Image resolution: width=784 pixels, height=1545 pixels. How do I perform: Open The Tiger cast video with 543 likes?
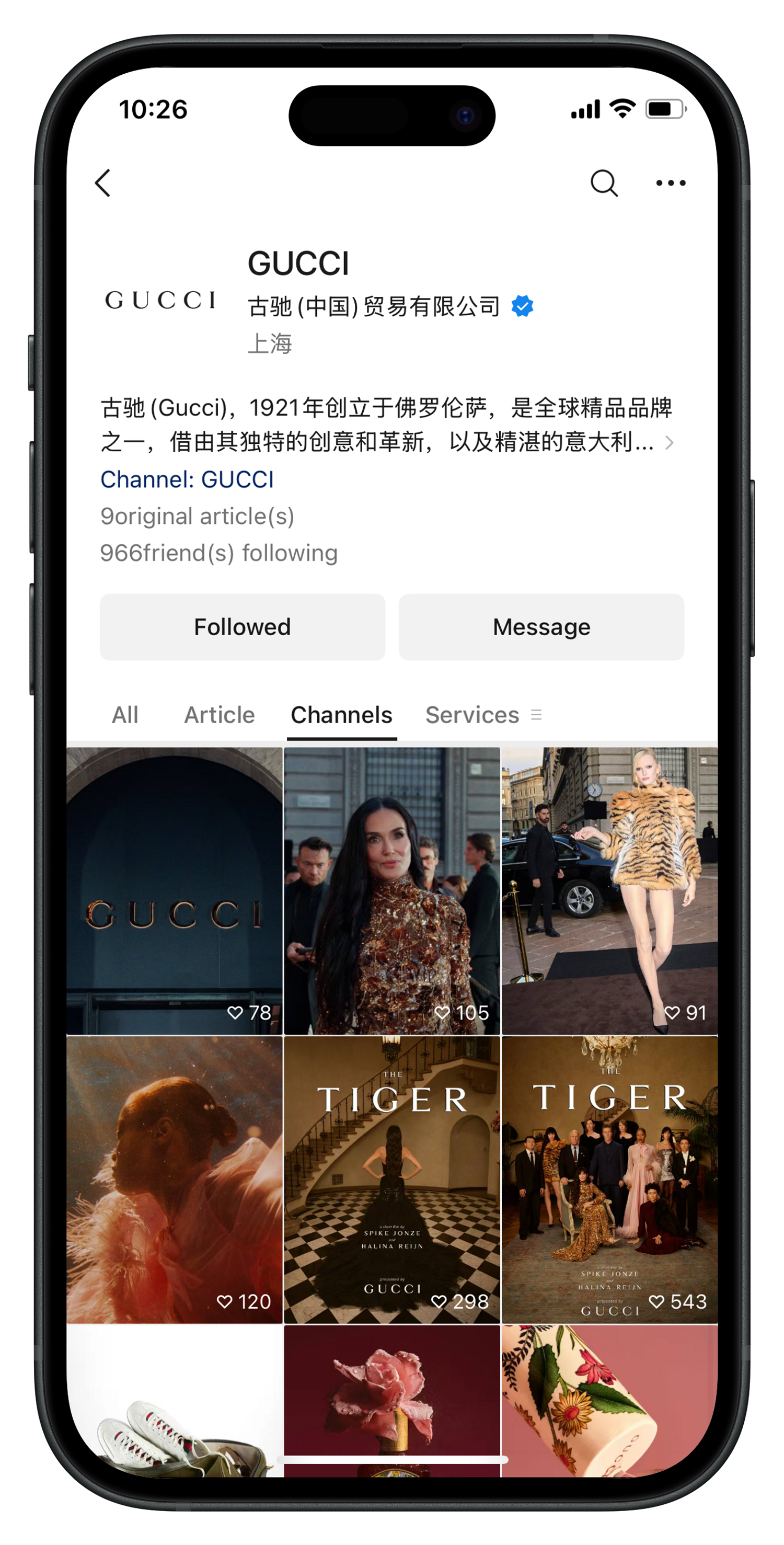[x=609, y=1179]
